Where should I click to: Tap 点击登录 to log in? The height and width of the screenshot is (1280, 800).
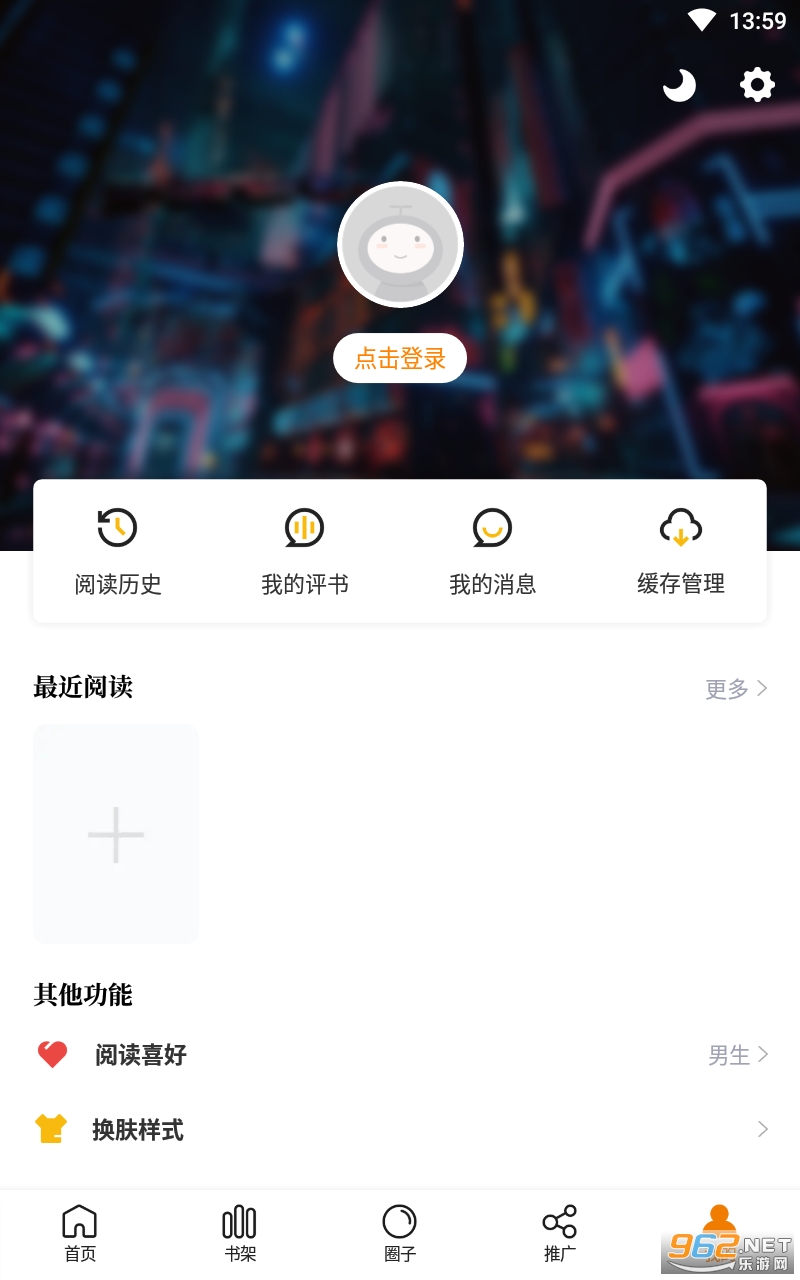coord(400,359)
